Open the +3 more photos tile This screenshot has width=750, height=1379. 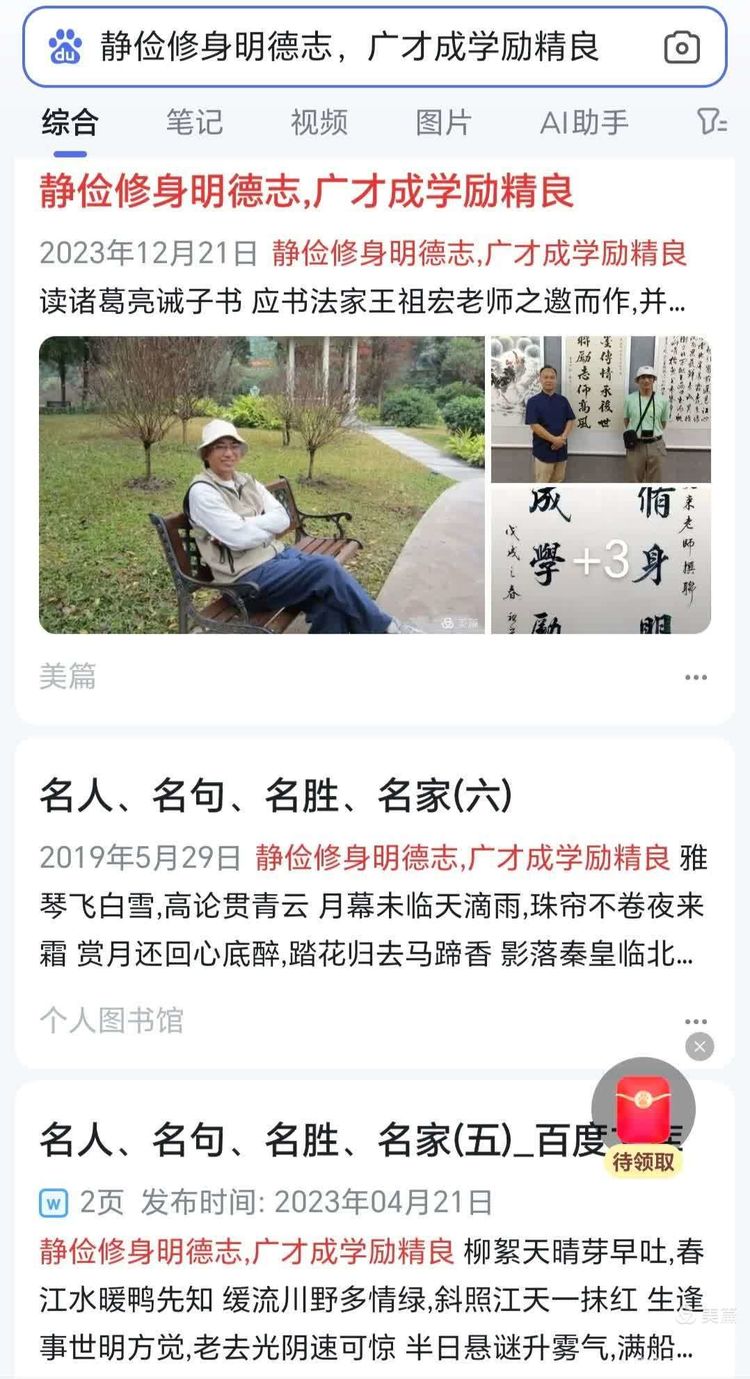click(601, 561)
